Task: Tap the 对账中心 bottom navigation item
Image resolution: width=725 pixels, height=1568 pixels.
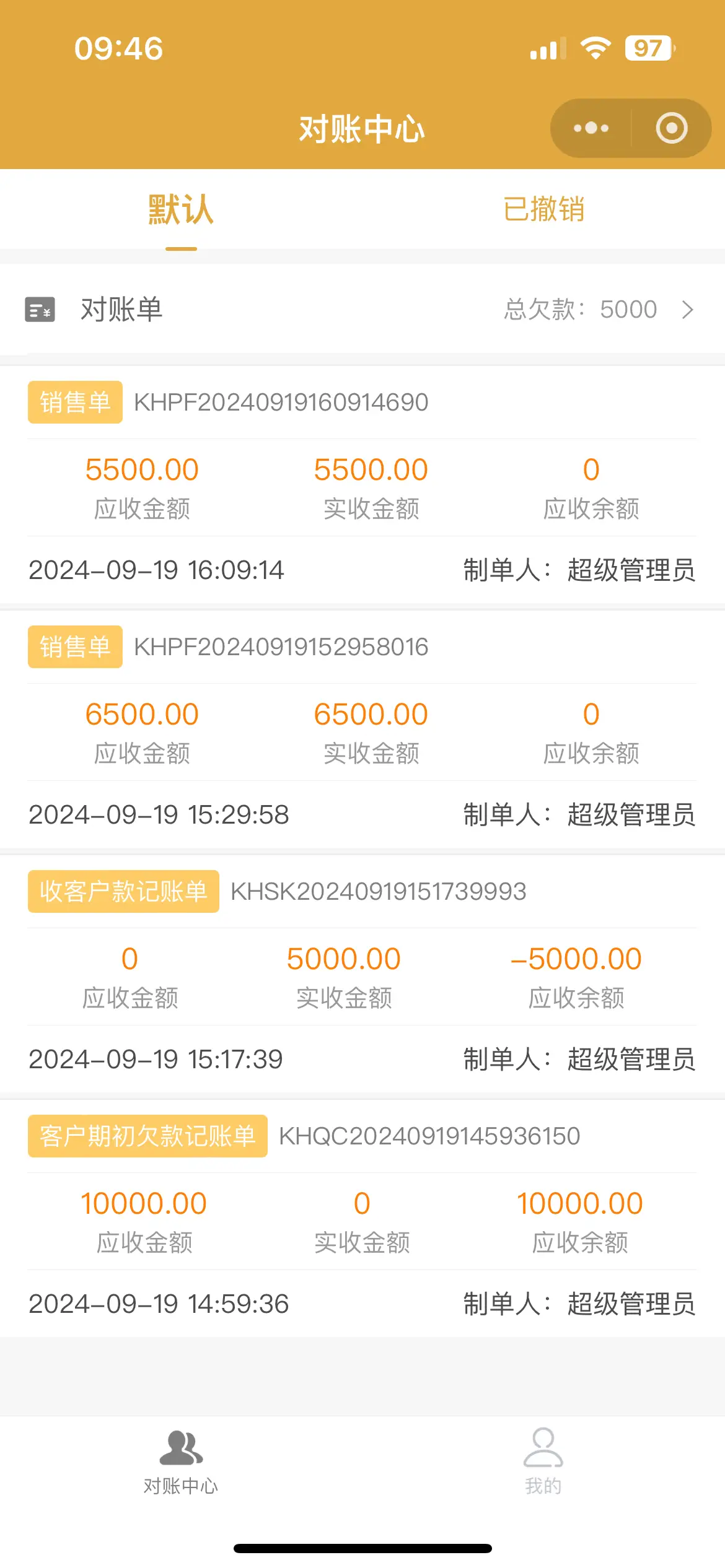Action: pos(181,1461)
